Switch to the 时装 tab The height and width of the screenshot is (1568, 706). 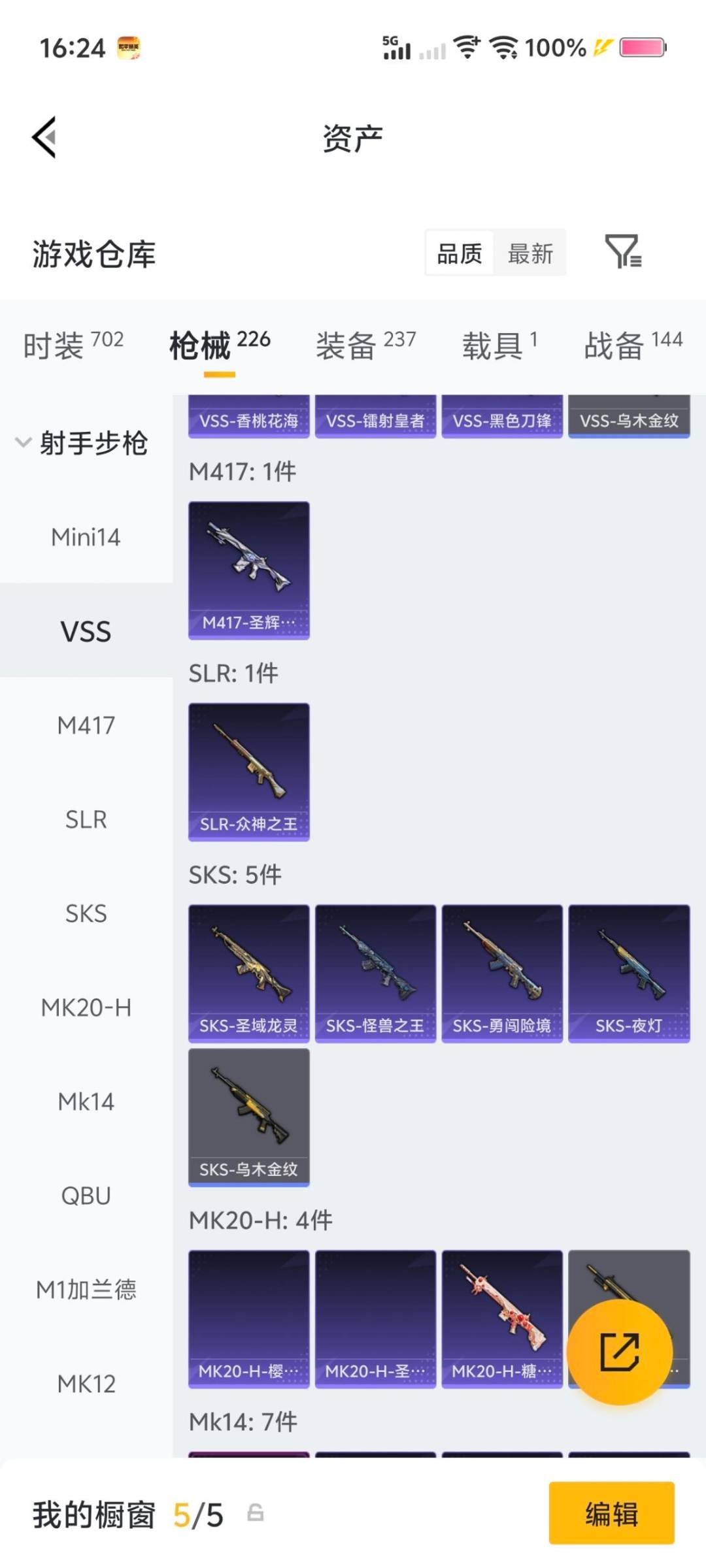[x=73, y=344]
